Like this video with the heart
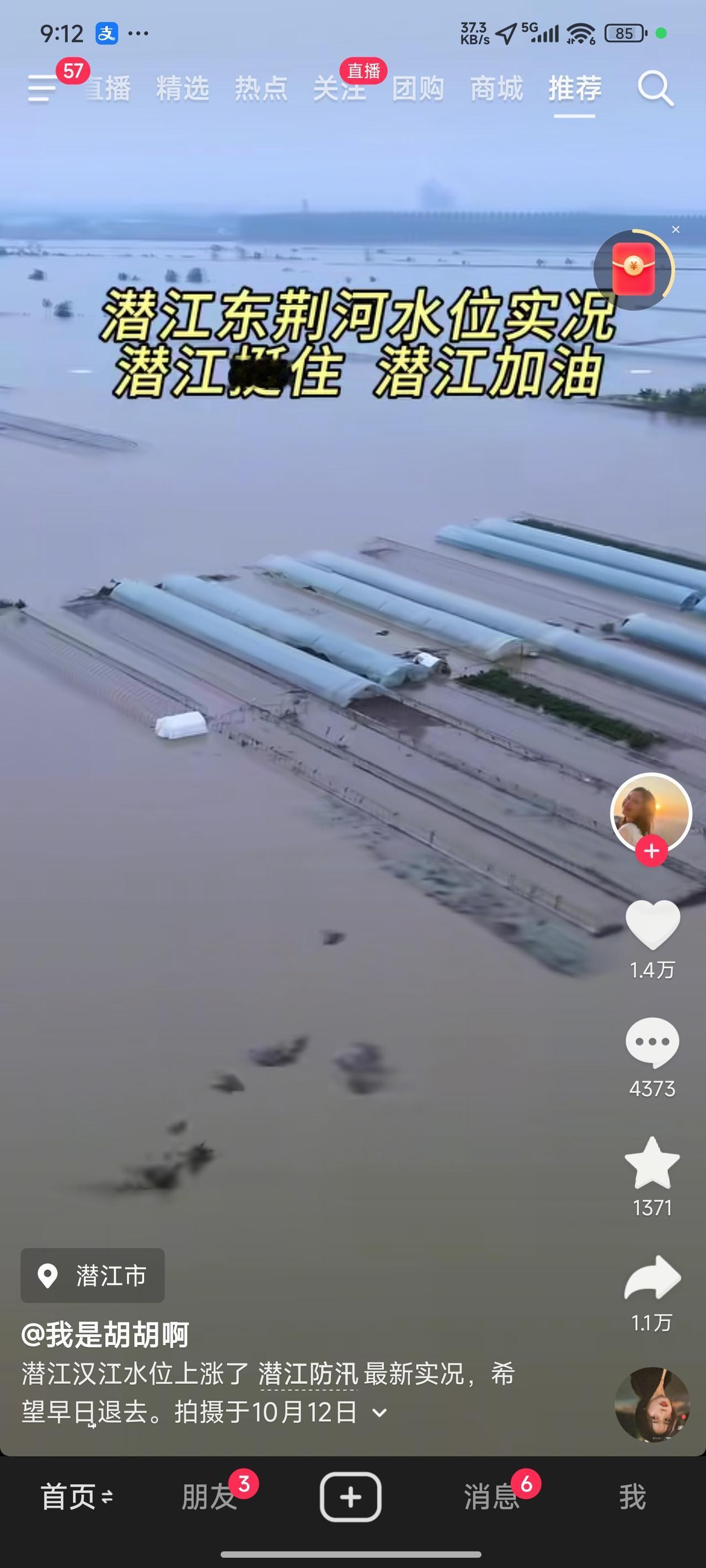This screenshot has width=706, height=1568. [x=652, y=925]
